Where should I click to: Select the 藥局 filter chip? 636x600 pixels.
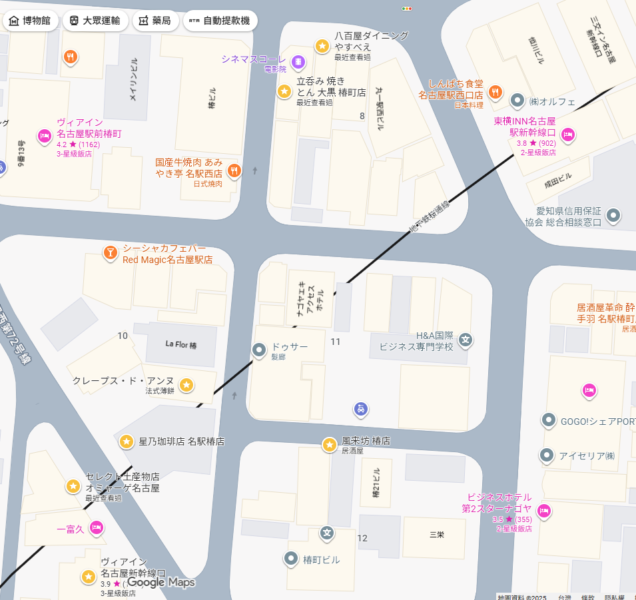point(155,20)
